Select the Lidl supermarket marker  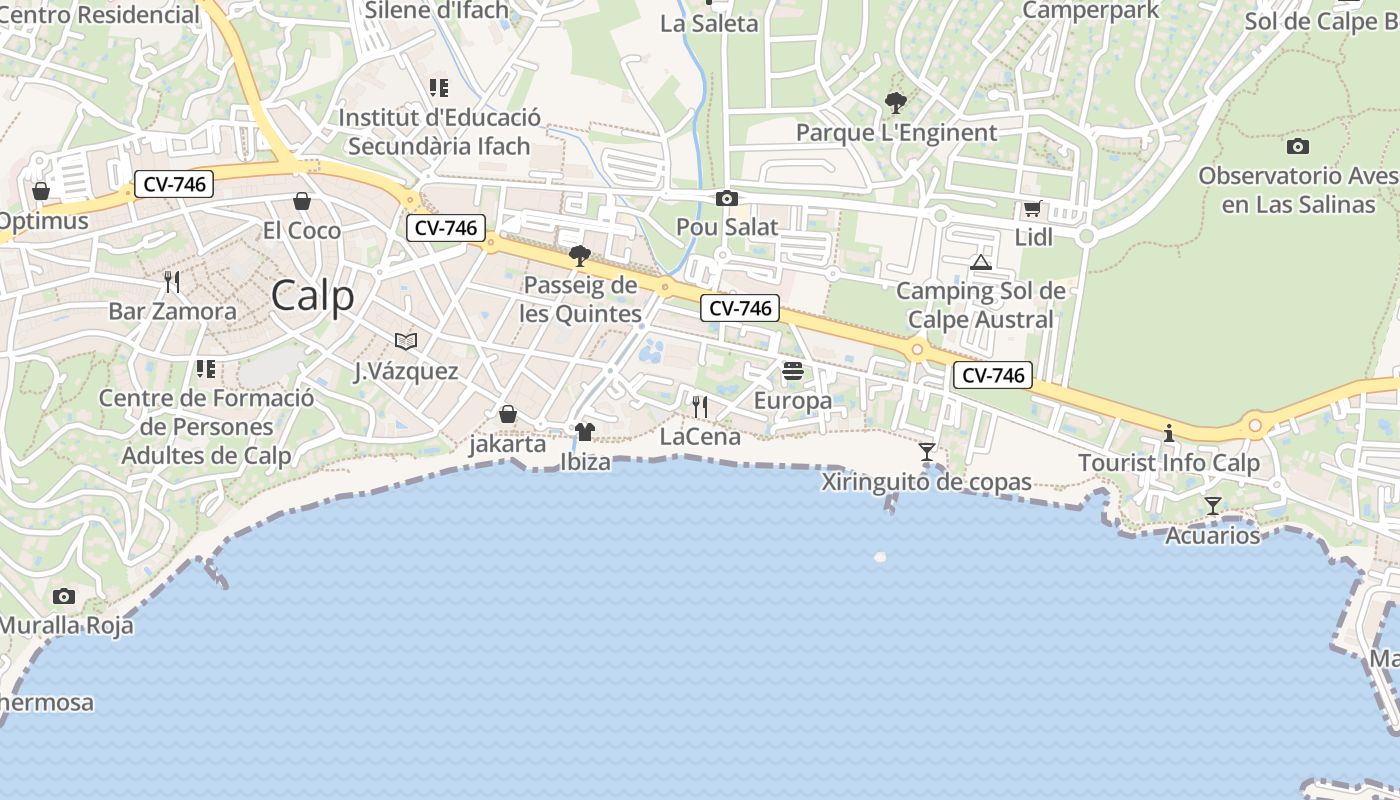click(x=1032, y=209)
